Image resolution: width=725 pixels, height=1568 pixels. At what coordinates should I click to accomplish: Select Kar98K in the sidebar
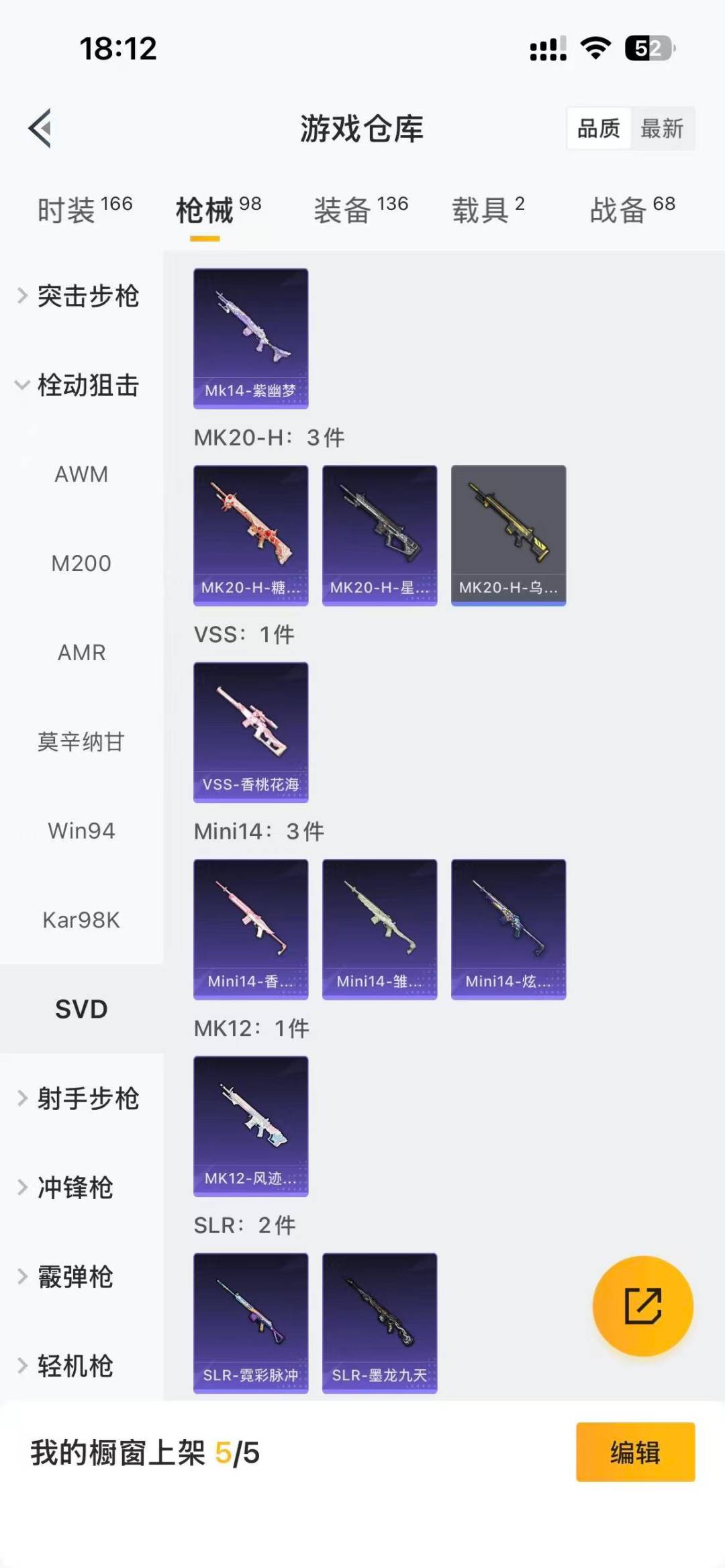[x=81, y=920]
